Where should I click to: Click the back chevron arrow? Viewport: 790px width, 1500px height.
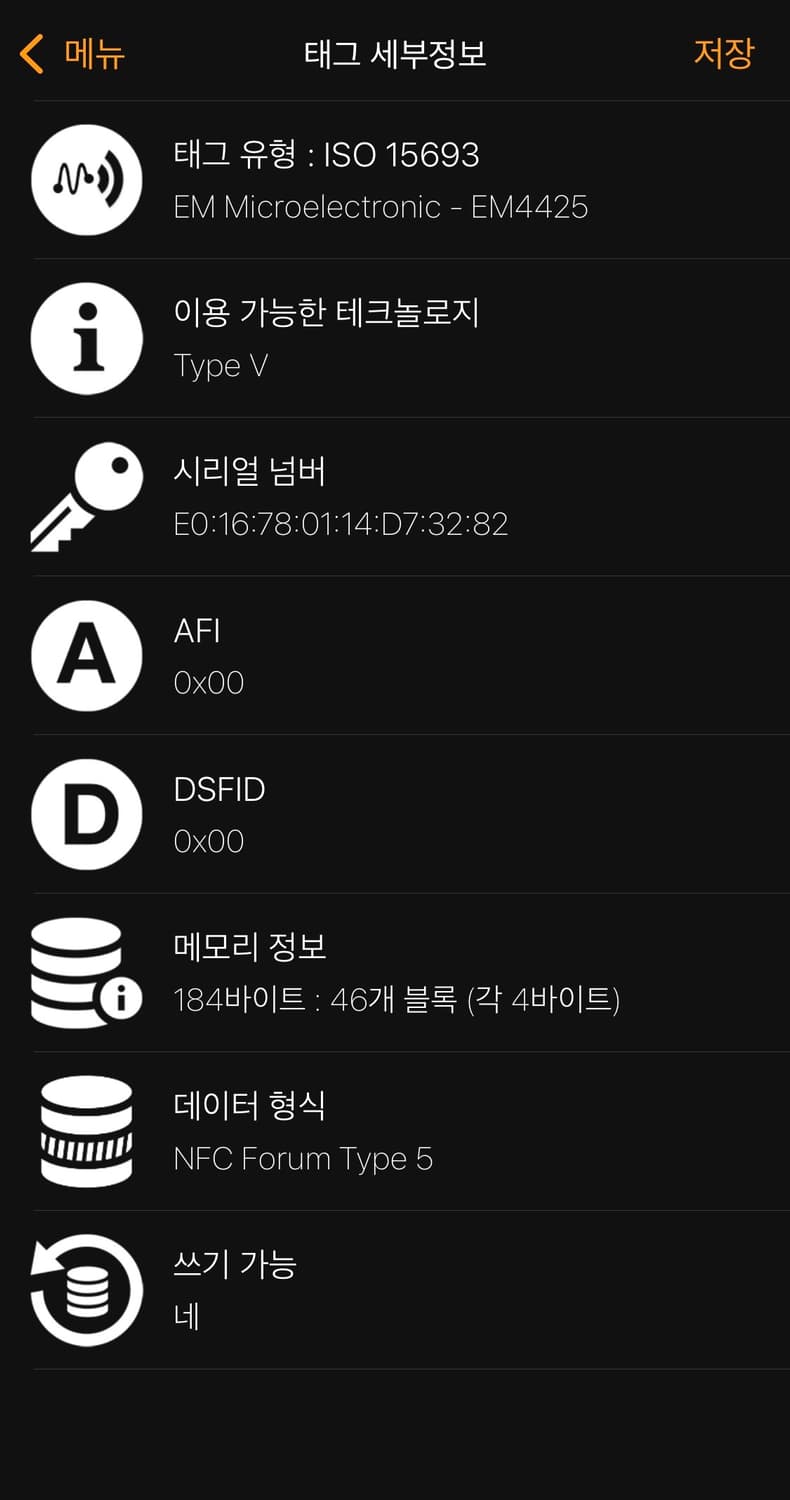pos(29,55)
